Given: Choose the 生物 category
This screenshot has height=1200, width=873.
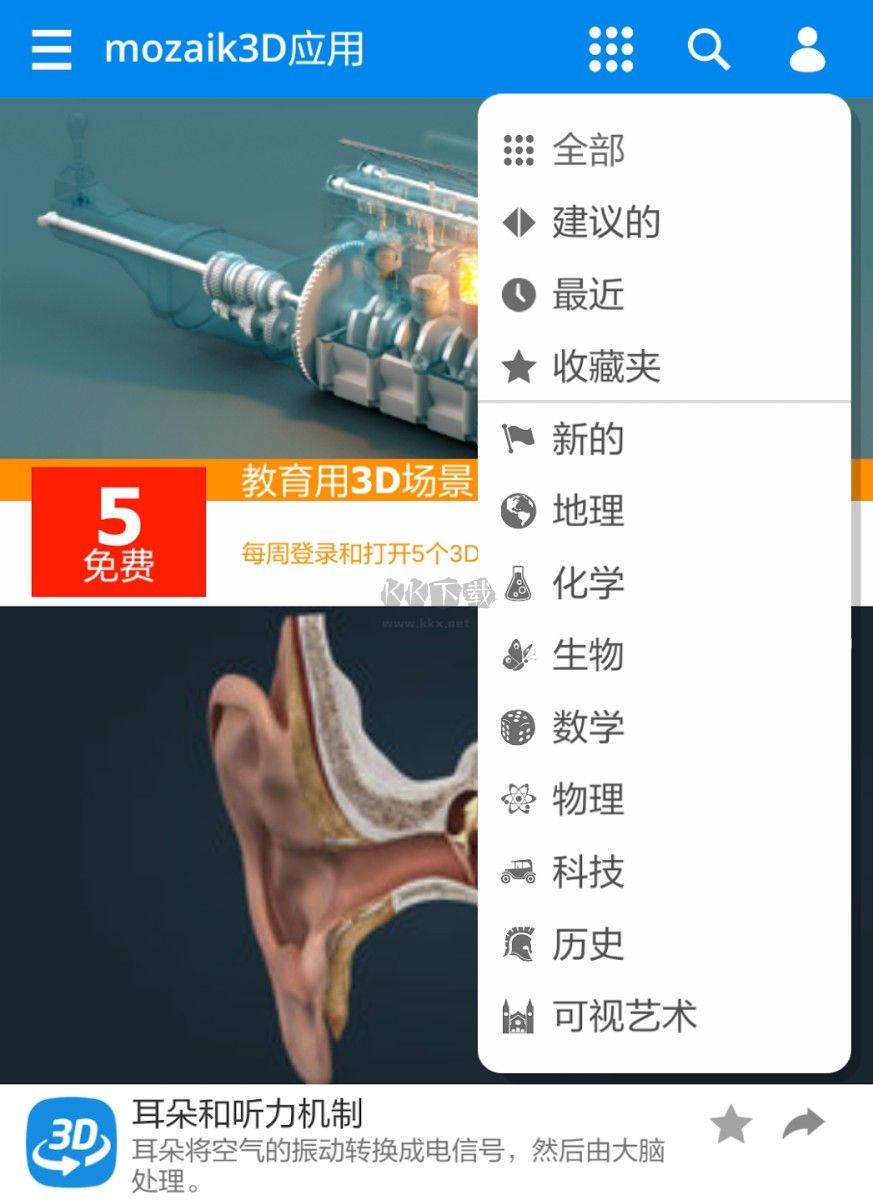Looking at the screenshot, I should point(588,655).
